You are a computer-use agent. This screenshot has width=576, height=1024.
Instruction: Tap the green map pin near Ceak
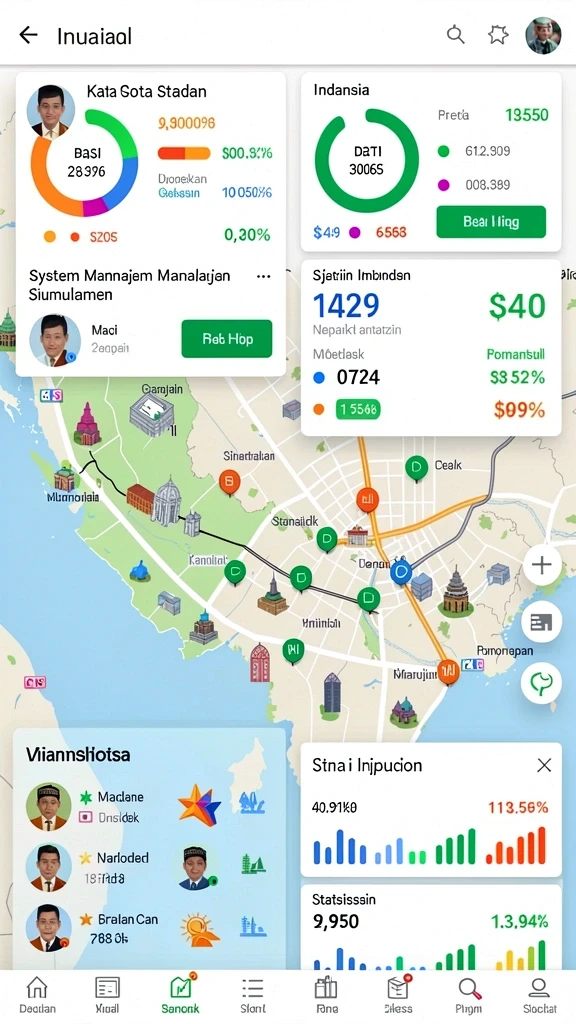point(416,468)
